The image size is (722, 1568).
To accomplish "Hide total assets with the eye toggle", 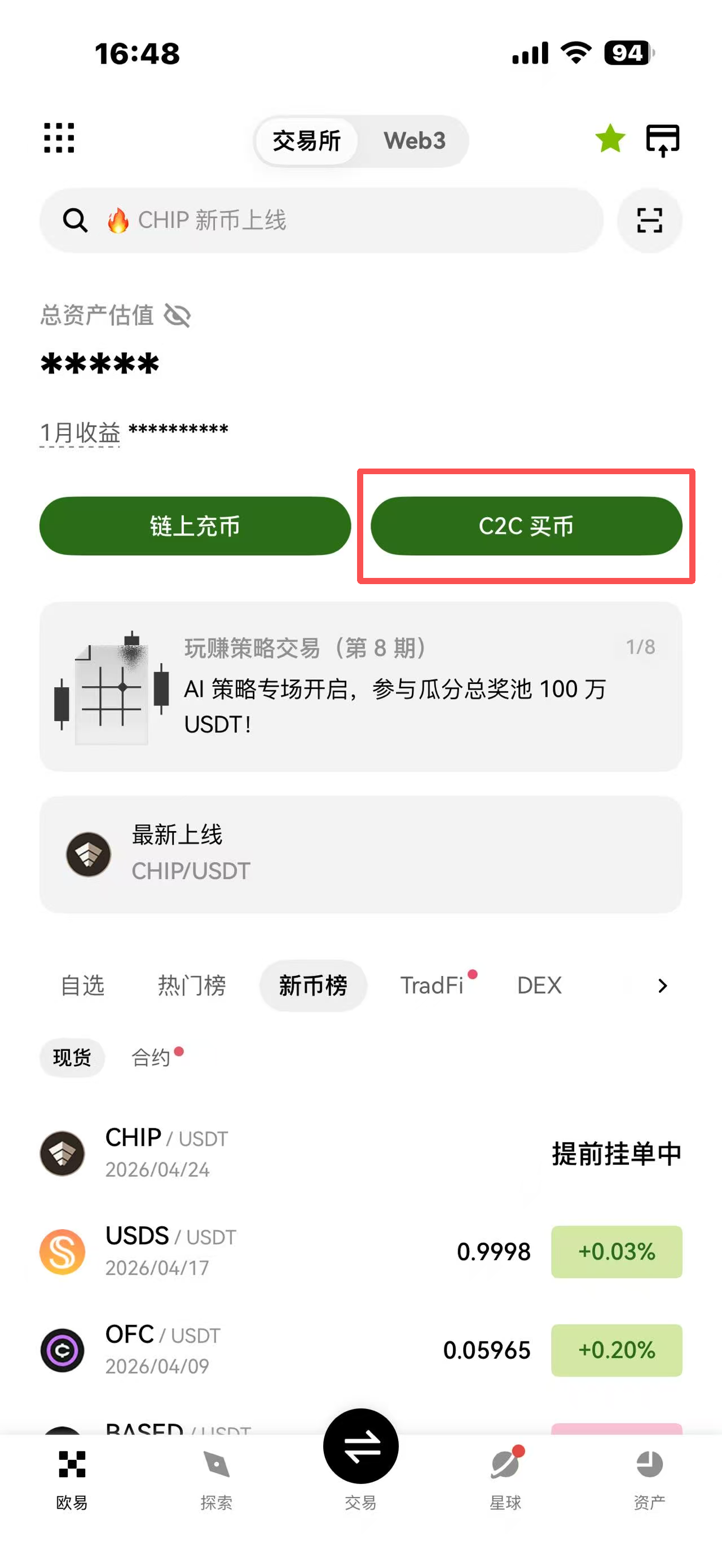I will [x=178, y=315].
